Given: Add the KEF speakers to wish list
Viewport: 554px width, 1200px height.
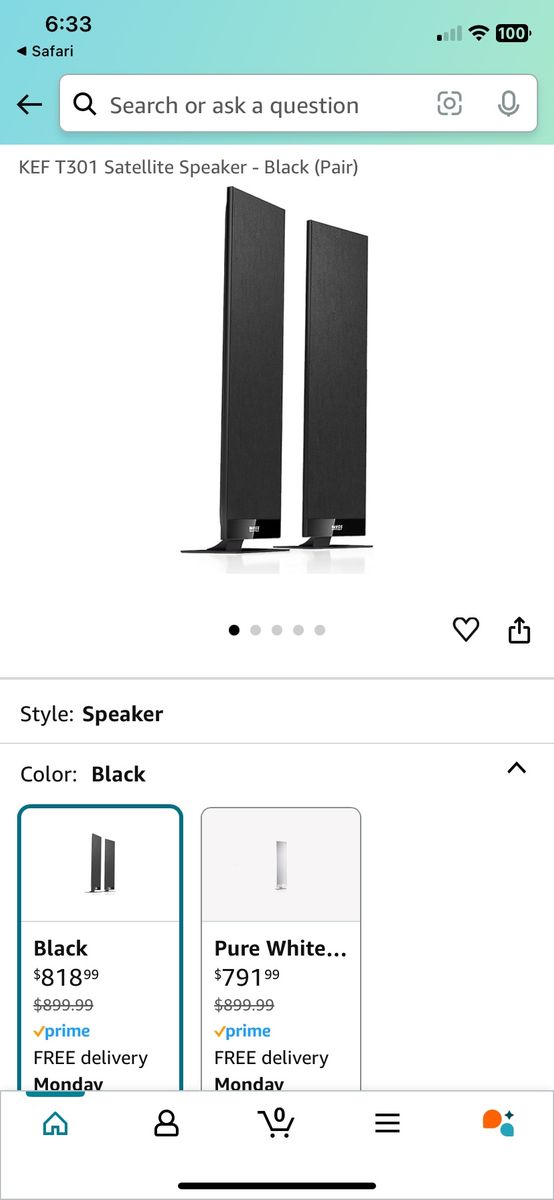Looking at the screenshot, I should [x=466, y=629].
